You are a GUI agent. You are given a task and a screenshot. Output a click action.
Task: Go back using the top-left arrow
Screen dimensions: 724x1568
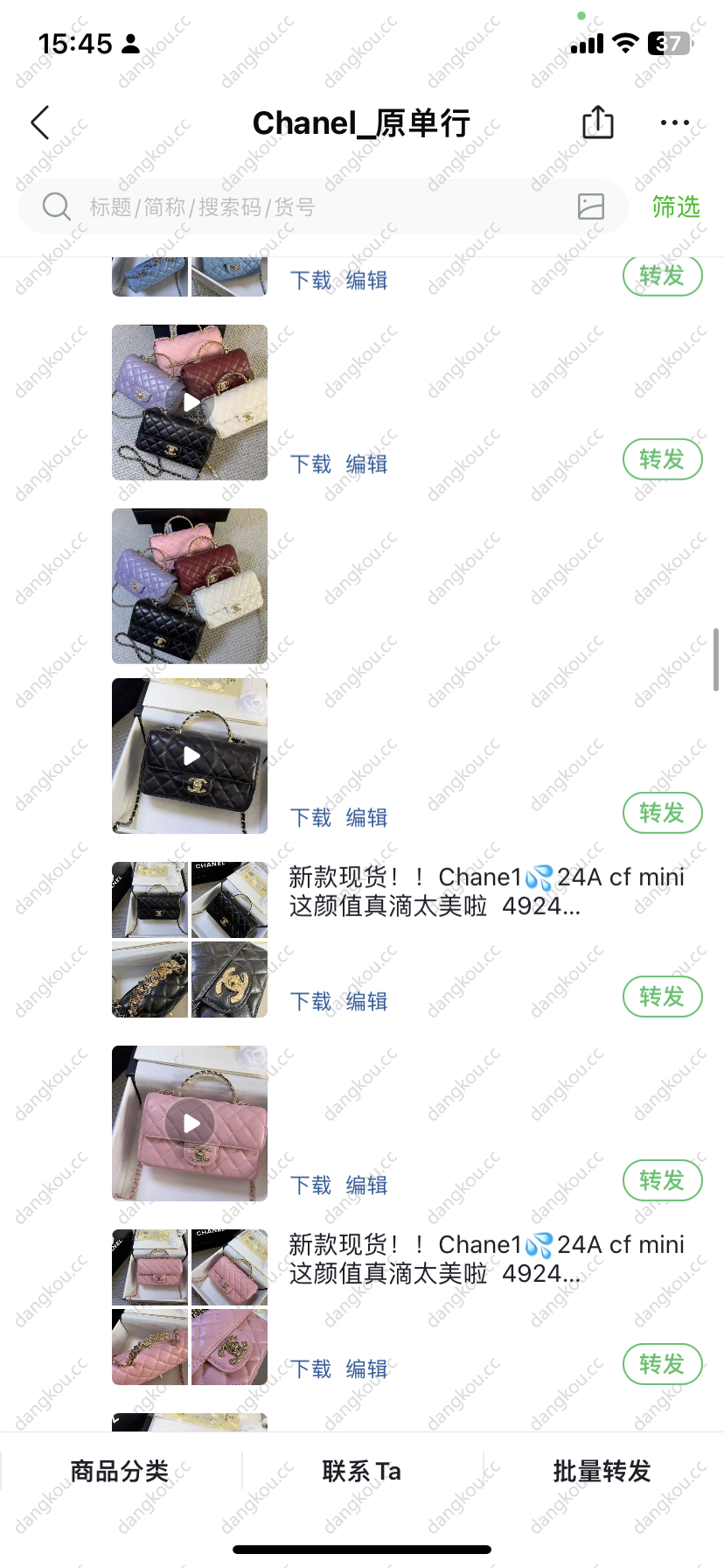40,122
